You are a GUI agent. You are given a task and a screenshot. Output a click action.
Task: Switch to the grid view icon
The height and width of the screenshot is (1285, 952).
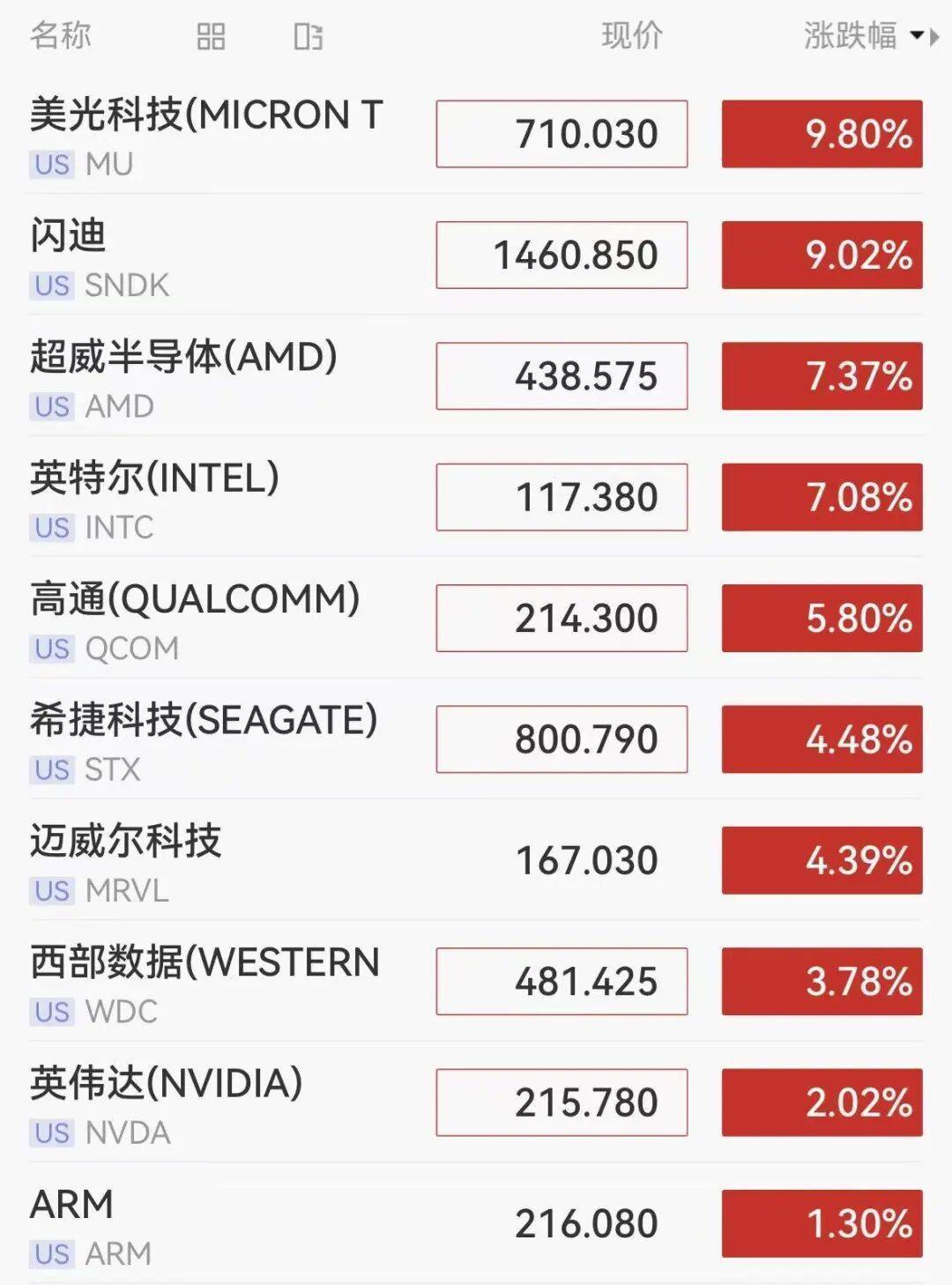click(211, 37)
